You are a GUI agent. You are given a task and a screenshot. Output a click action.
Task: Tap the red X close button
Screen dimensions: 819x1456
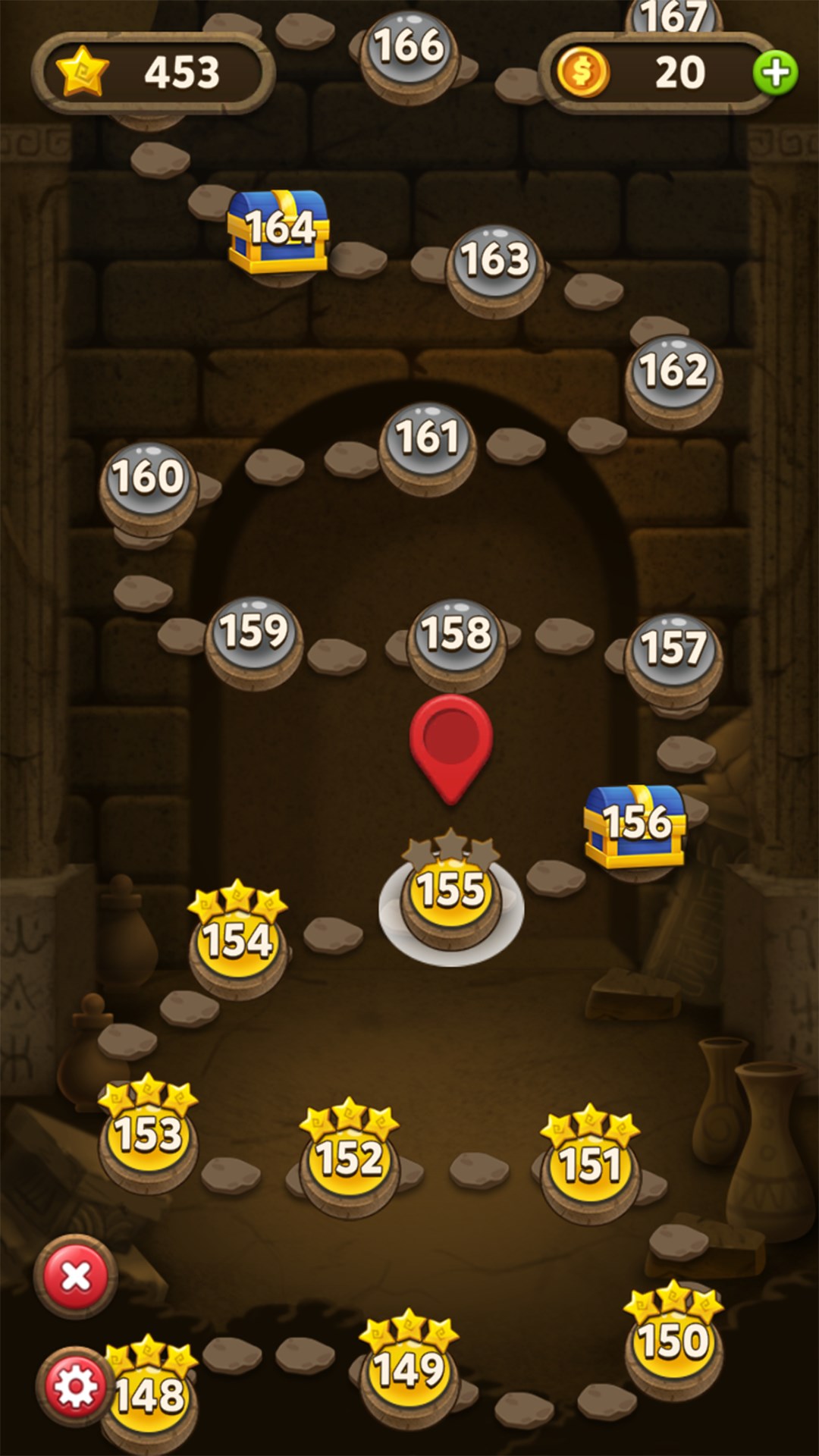pyautogui.click(x=76, y=1277)
